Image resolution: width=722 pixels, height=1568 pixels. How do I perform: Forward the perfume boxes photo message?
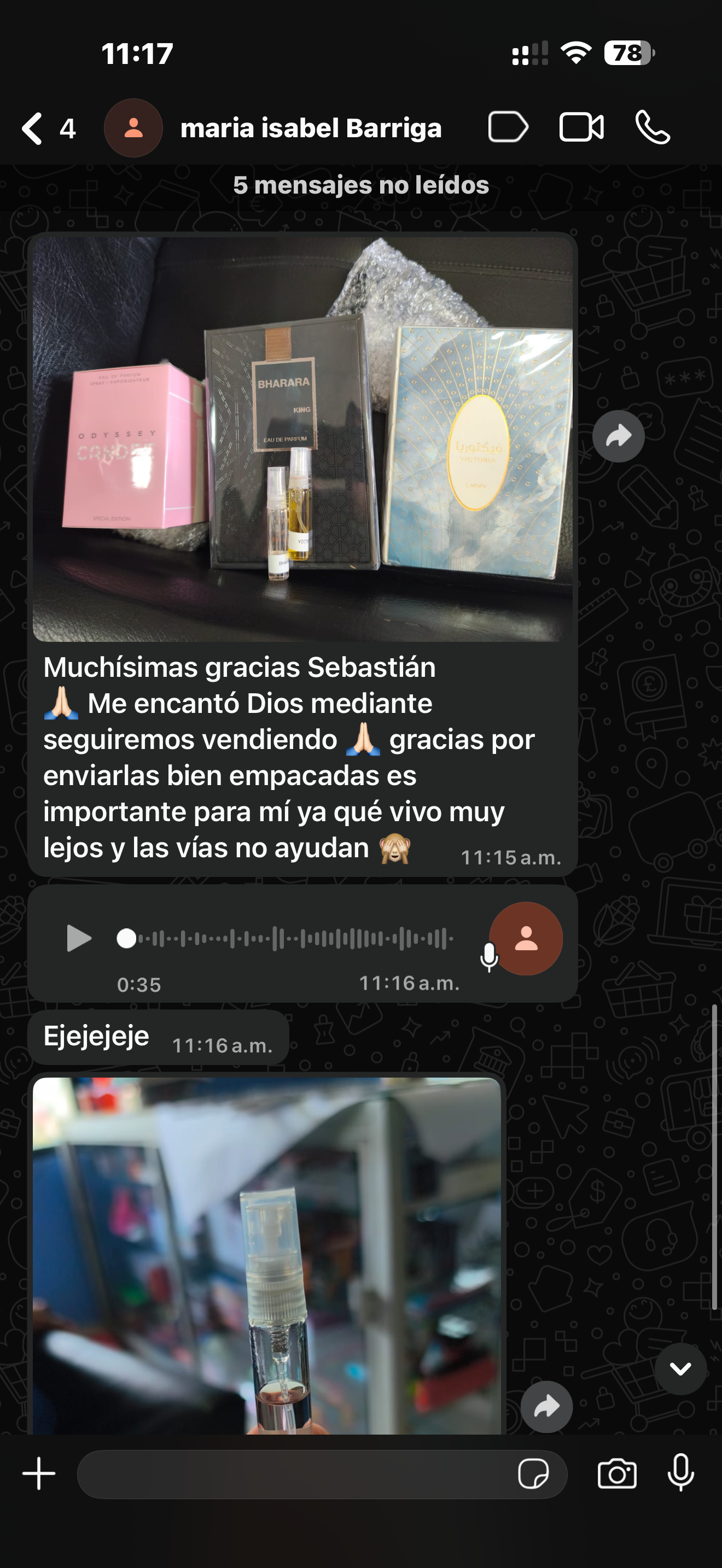coord(618,436)
